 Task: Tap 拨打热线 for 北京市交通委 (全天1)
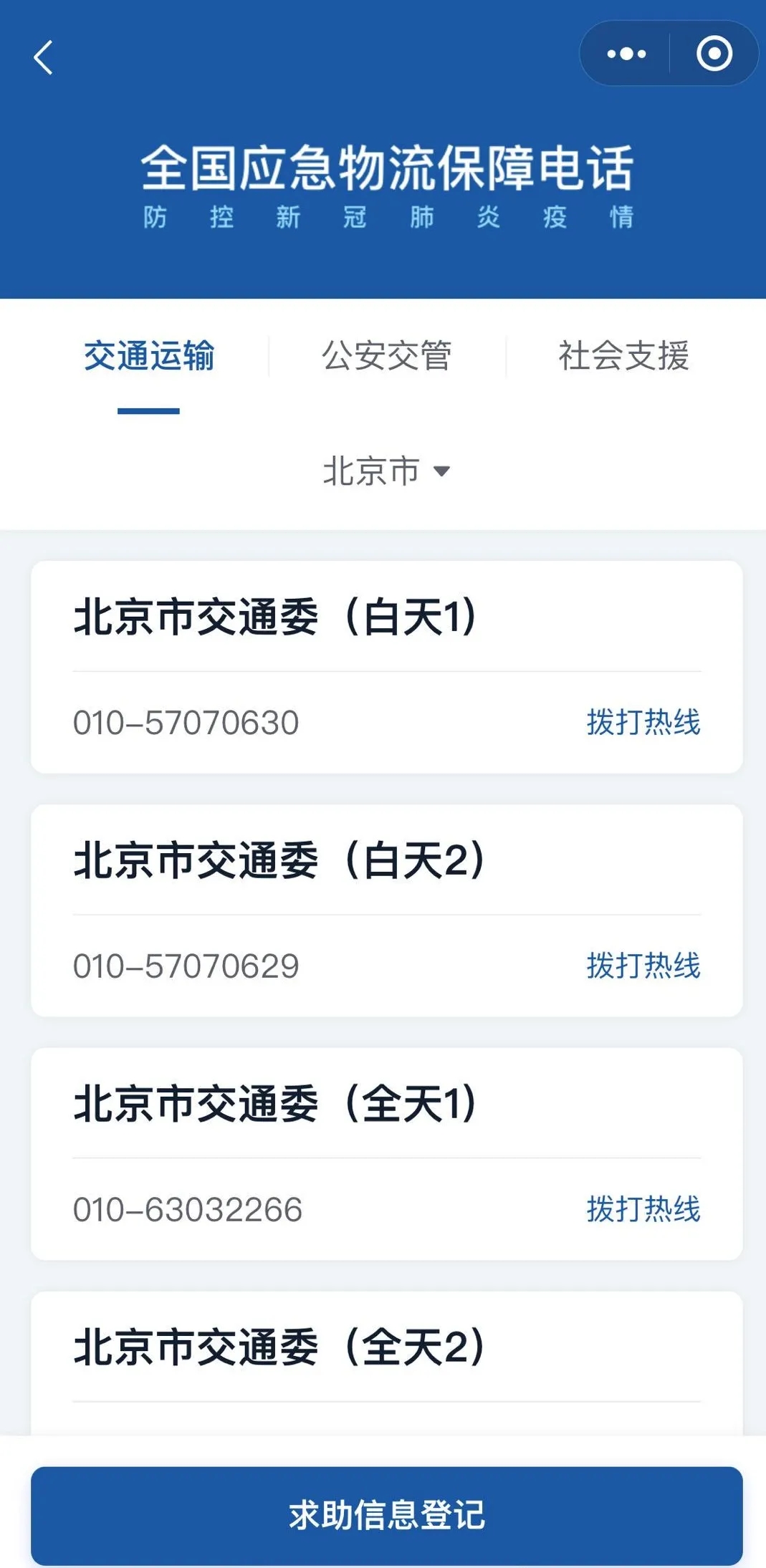(x=643, y=1209)
